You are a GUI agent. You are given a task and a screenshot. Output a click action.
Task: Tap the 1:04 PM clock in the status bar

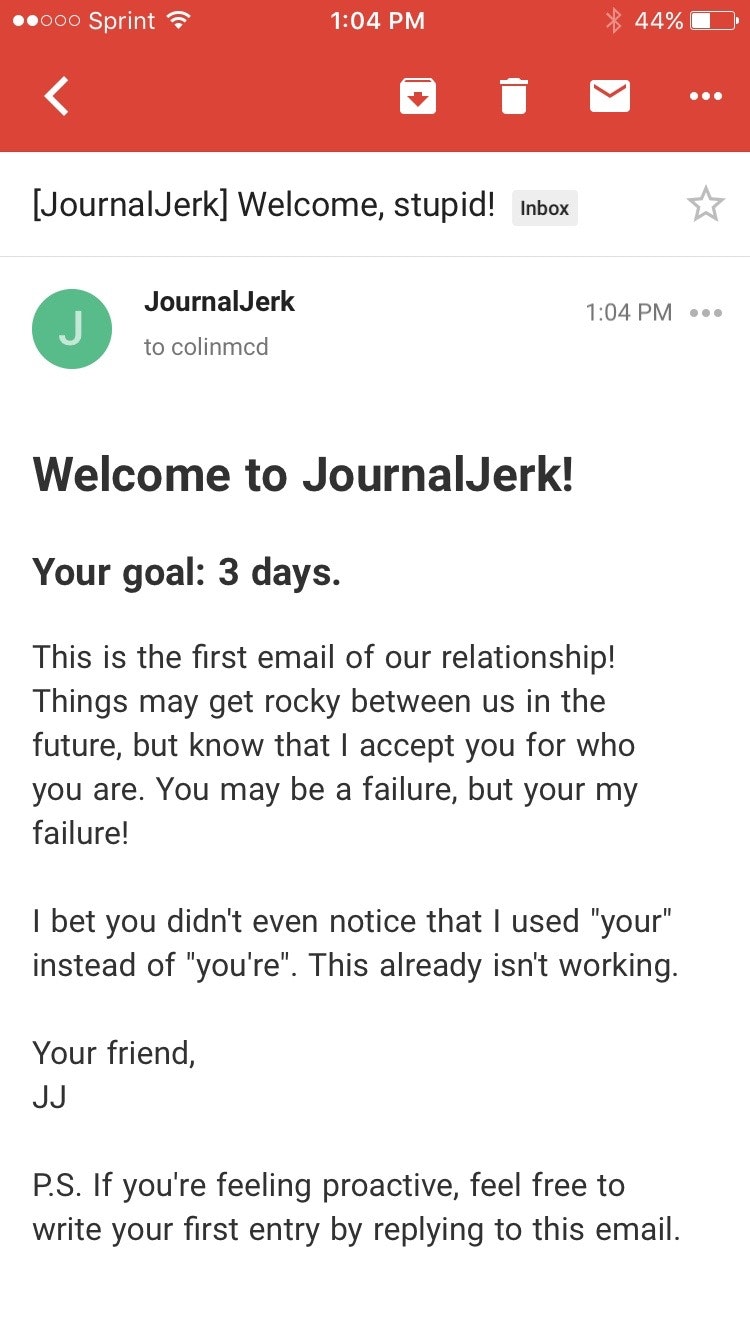[x=377, y=19]
